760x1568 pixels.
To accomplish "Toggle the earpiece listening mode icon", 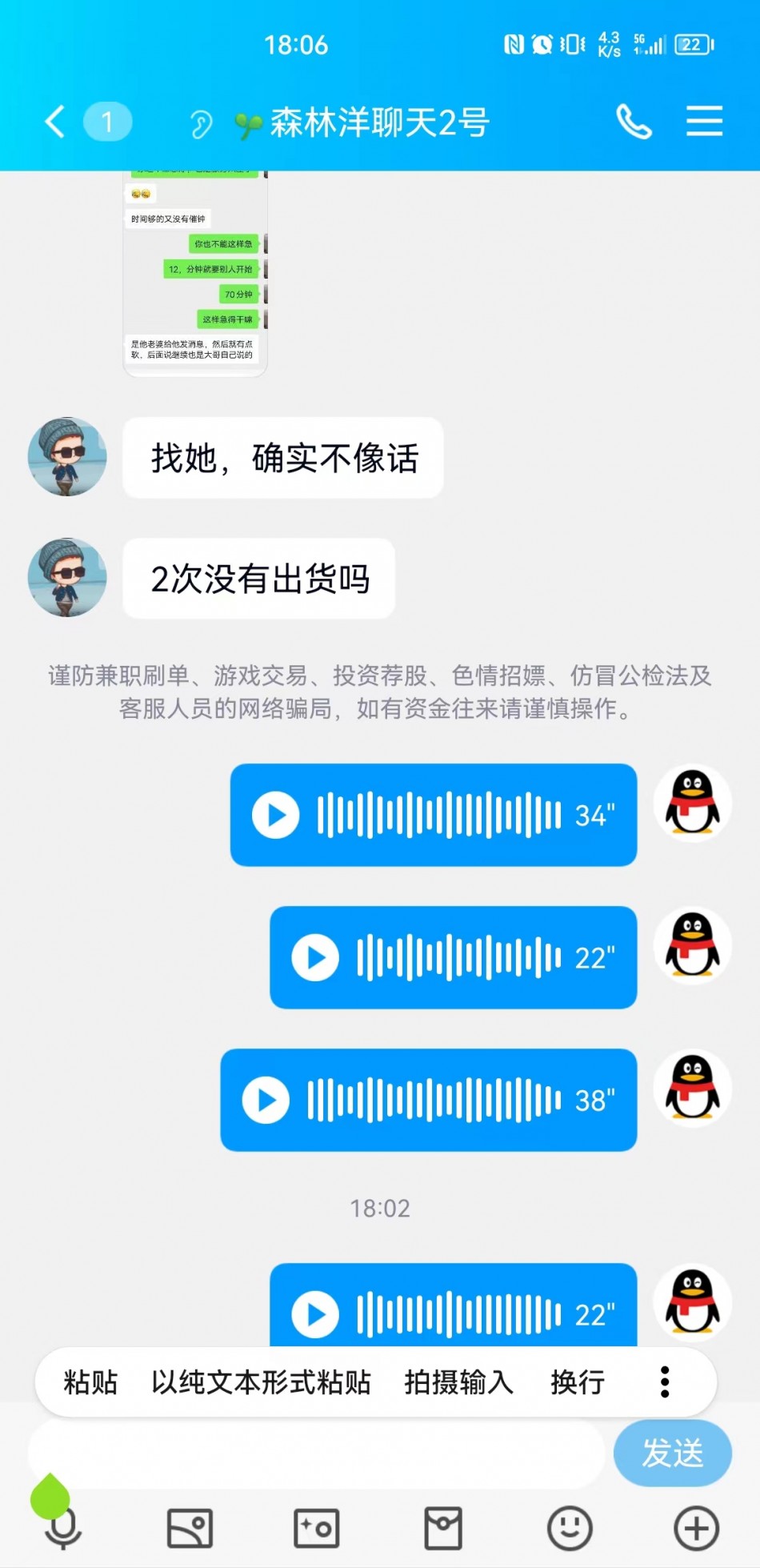I will click(200, 124).
